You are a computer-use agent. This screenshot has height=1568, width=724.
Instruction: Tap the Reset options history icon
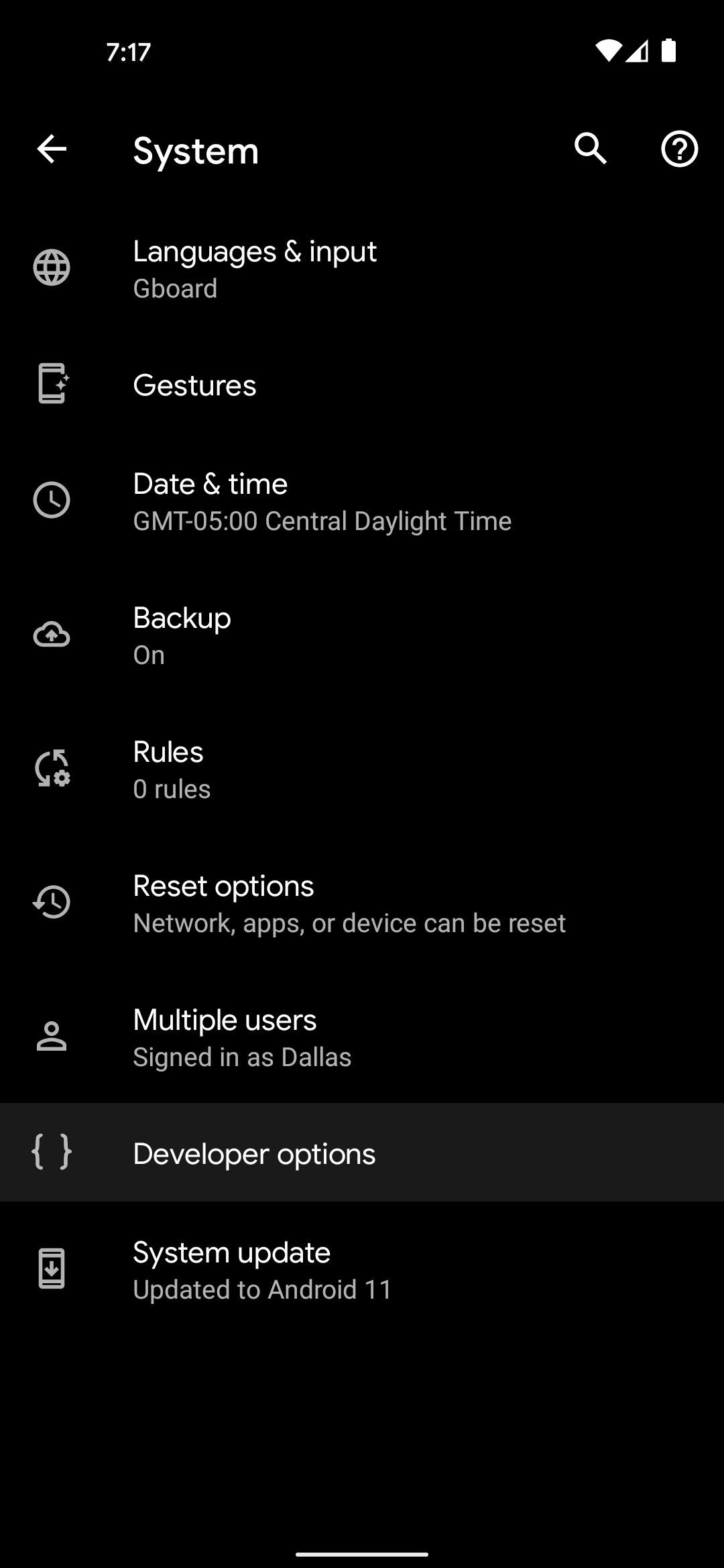[51, 903]
